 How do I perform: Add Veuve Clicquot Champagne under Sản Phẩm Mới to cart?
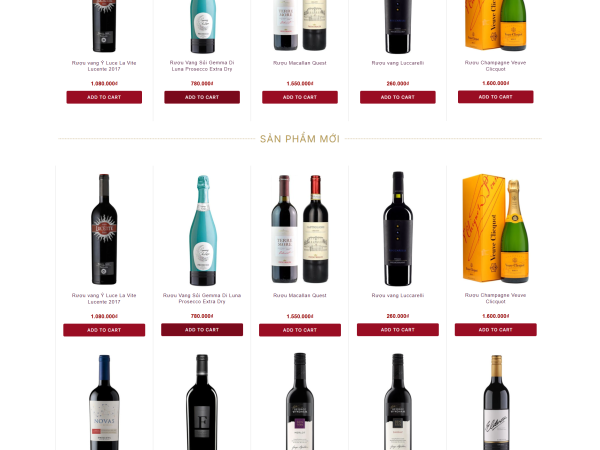[x=495, y=330]
